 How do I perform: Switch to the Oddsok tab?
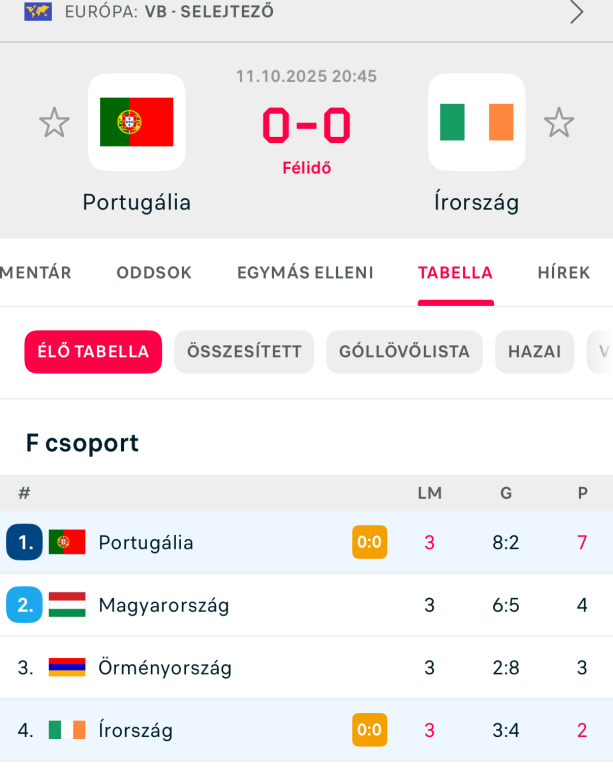pos(154,273)
